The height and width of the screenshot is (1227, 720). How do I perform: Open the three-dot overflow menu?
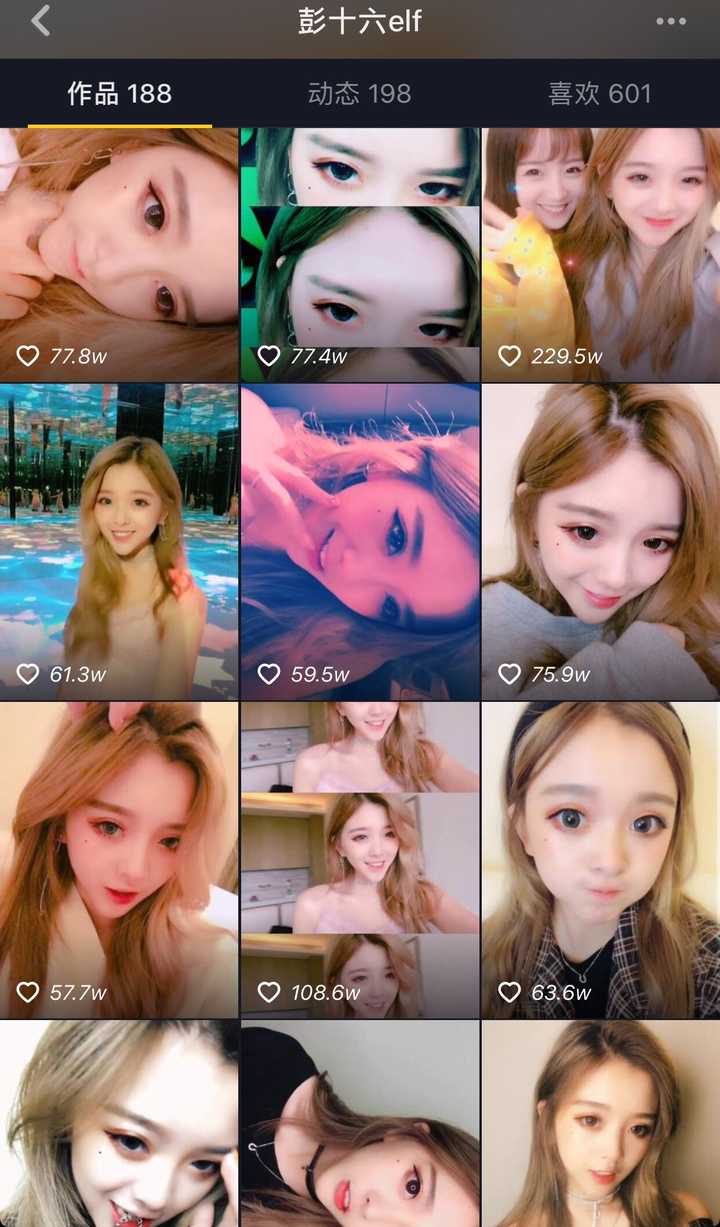(x=670, y=22)
